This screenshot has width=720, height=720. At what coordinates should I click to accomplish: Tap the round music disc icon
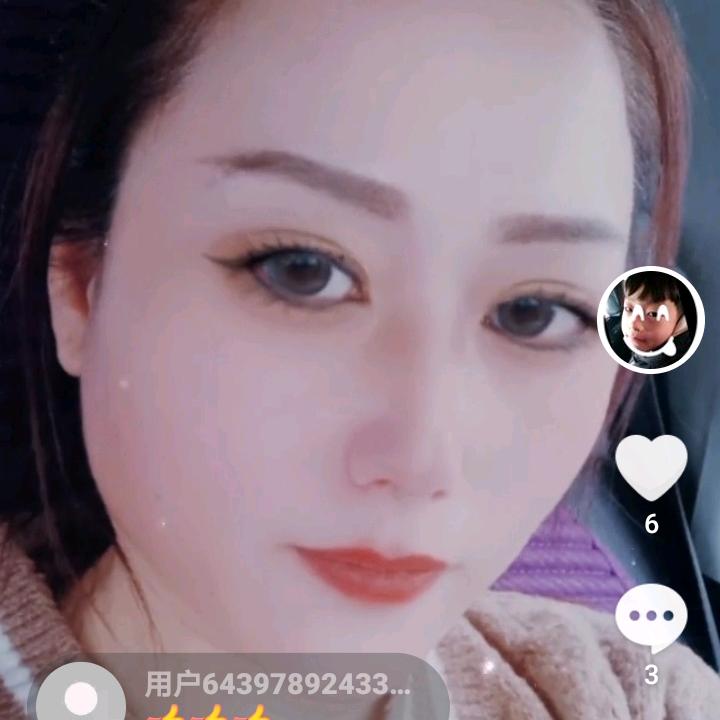point(81,697)
